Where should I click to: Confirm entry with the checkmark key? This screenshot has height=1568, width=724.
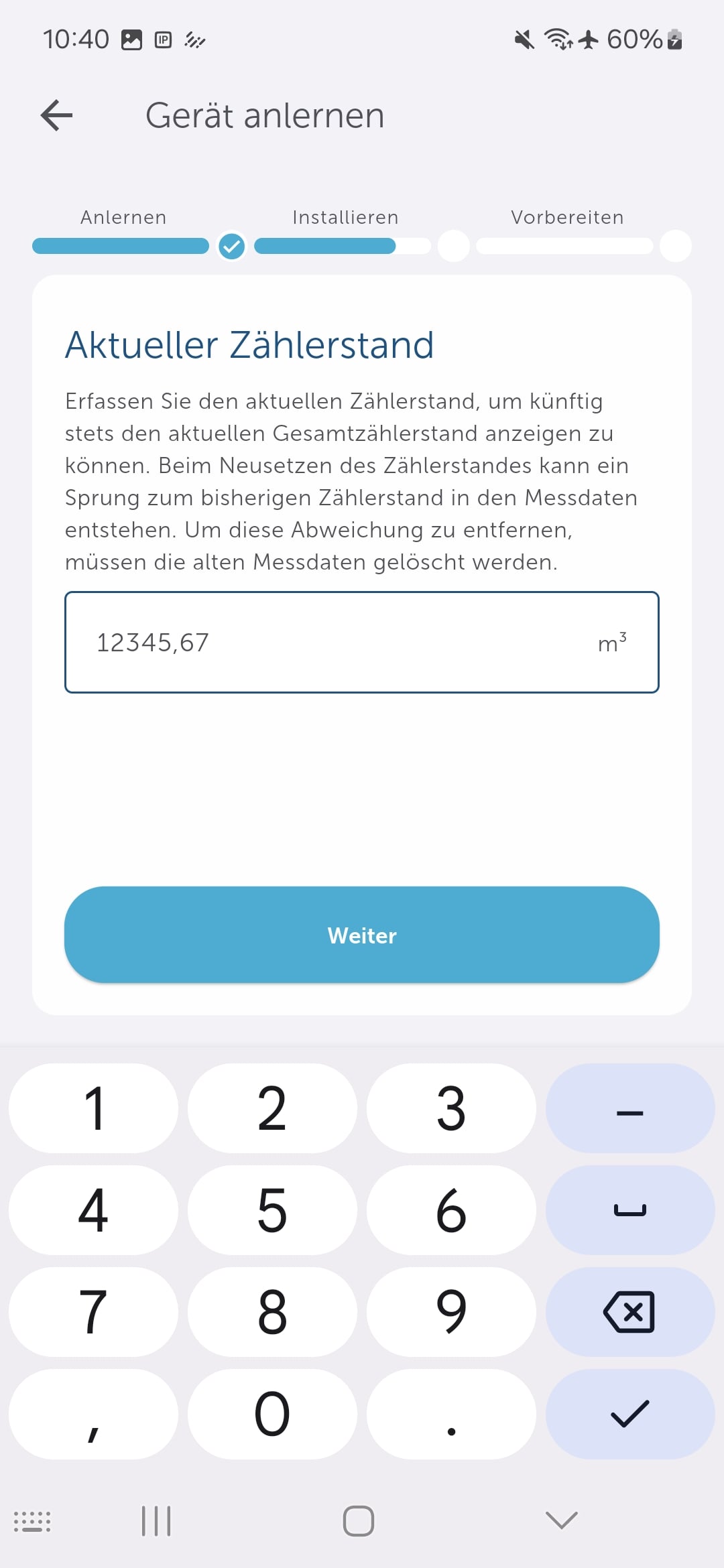[629, 1414]
